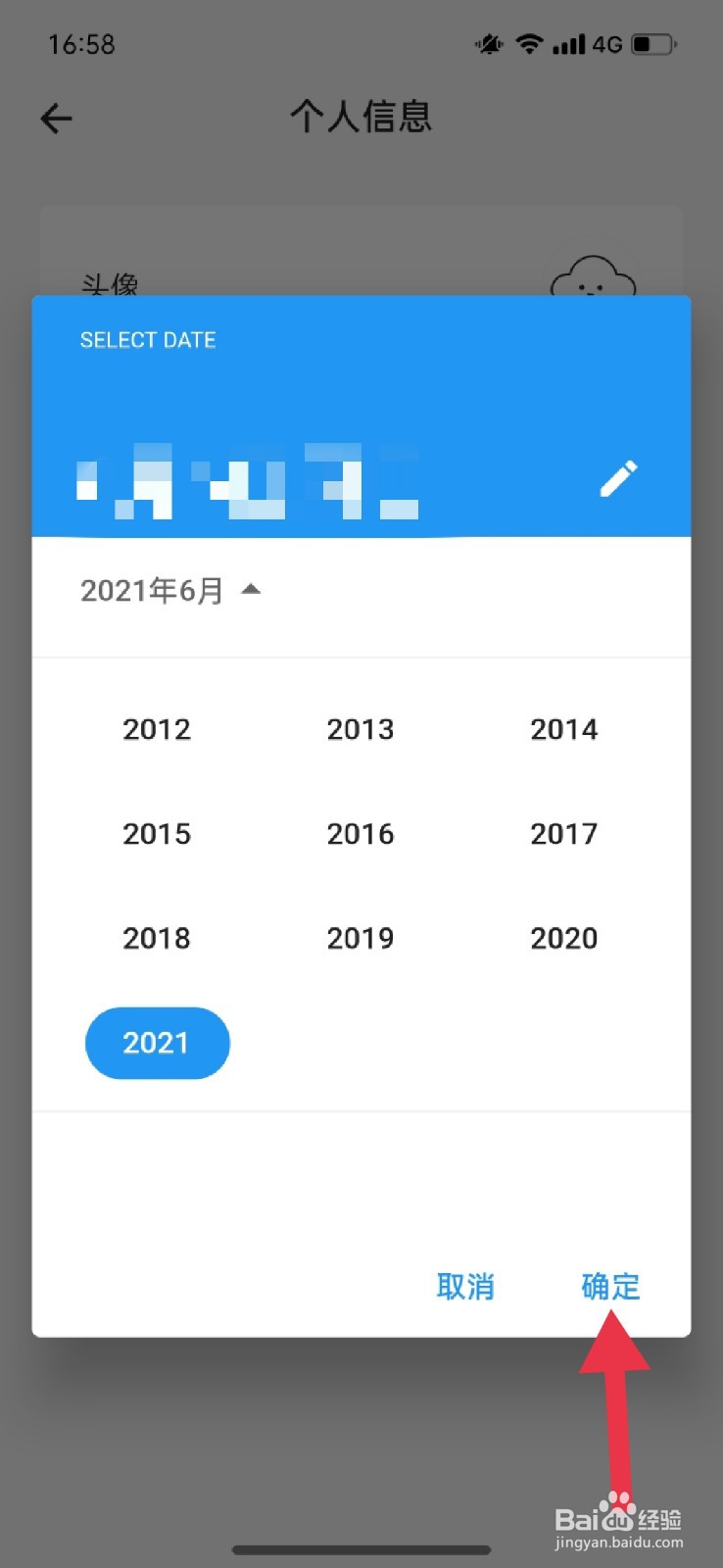Viewport: 723px width, 1568px height.
Task: Tap the Wi-Fi icon in status bar
Action: coord(529,43)
